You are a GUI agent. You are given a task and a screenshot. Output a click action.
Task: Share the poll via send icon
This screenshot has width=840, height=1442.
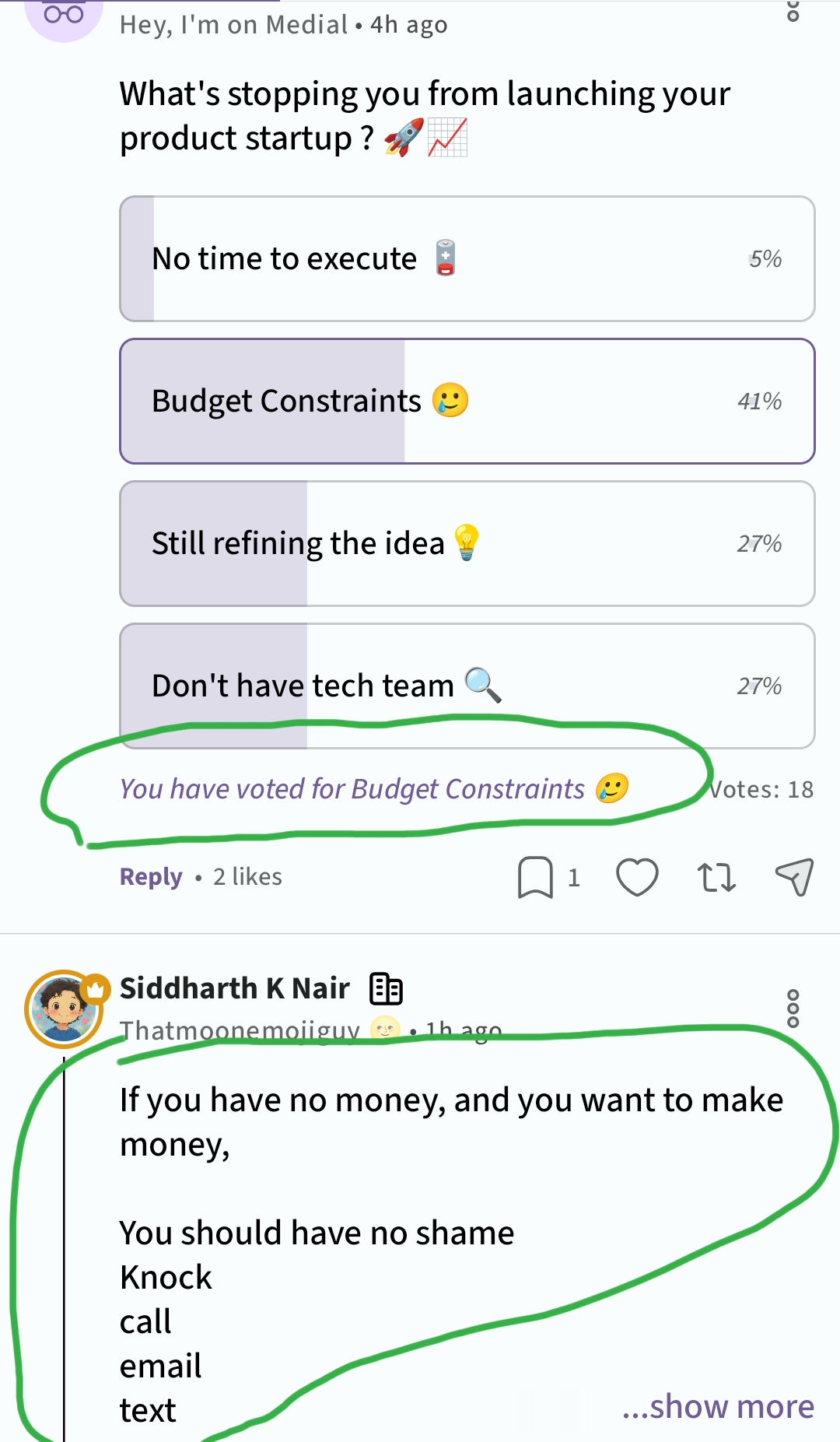tap(794, 877)
